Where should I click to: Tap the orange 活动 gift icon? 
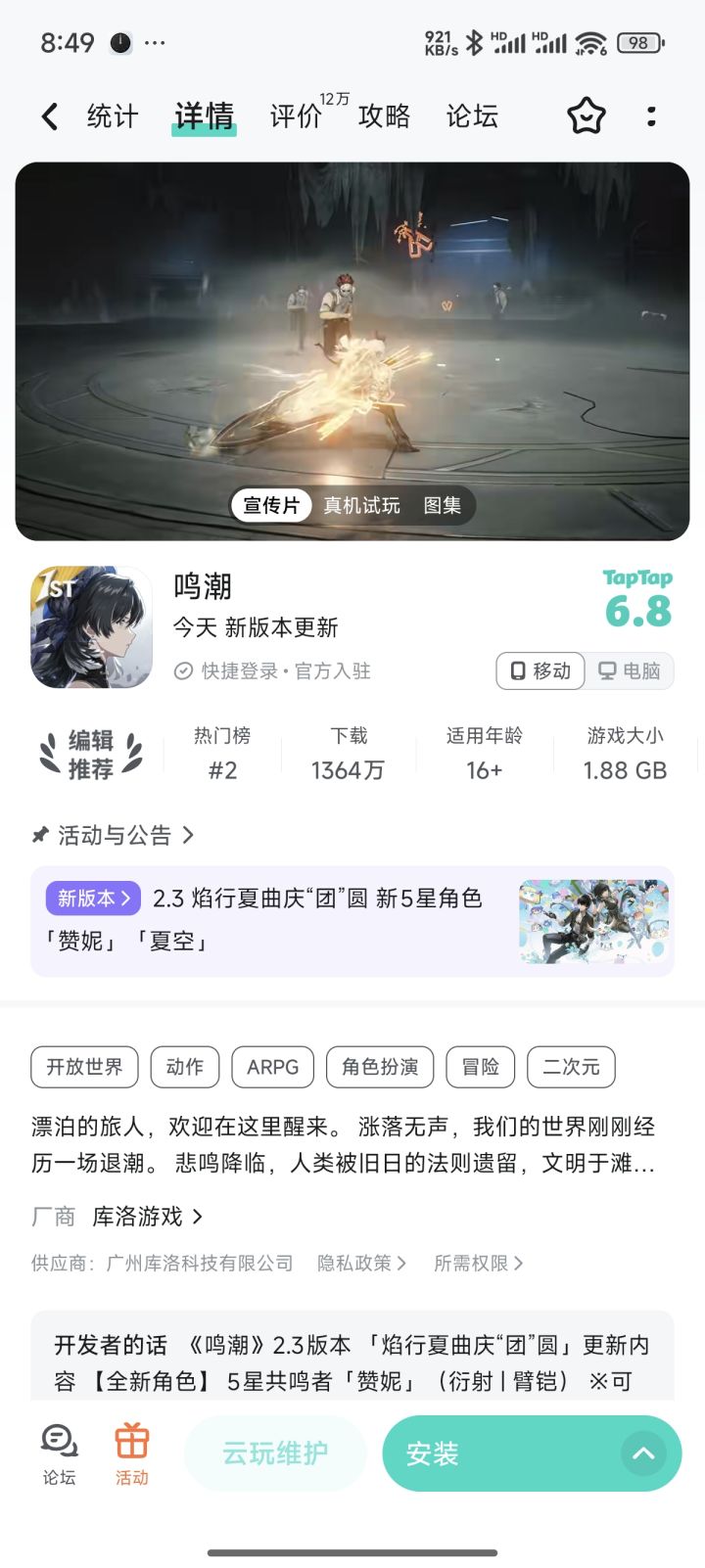tap(132, 1453)
